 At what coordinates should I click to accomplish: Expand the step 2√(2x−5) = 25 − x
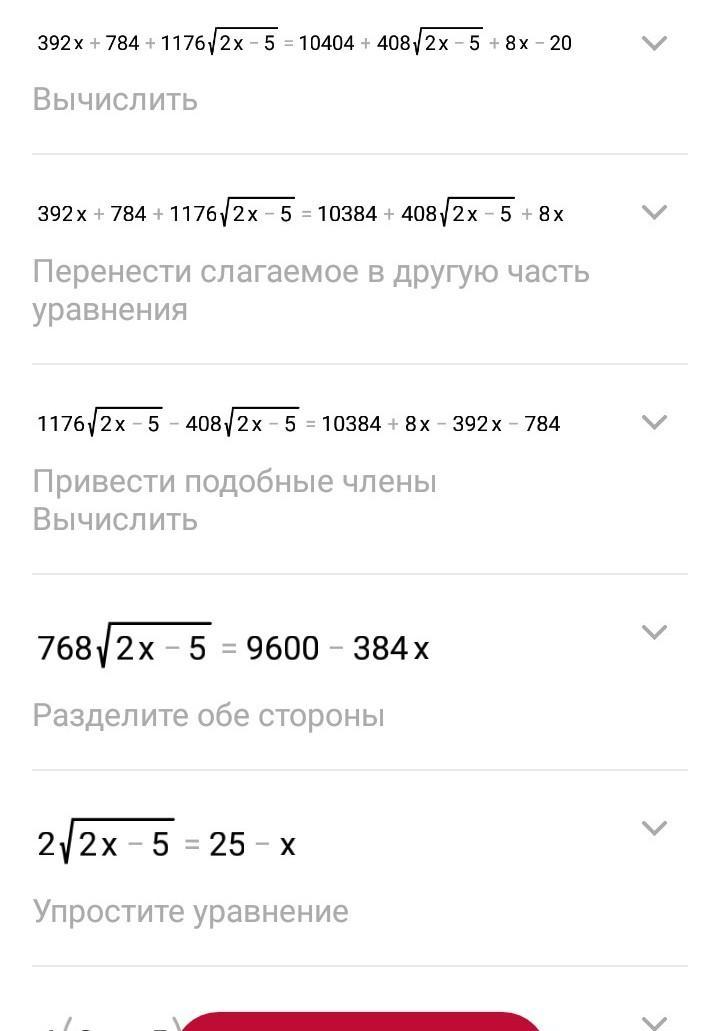click(654, 828)
